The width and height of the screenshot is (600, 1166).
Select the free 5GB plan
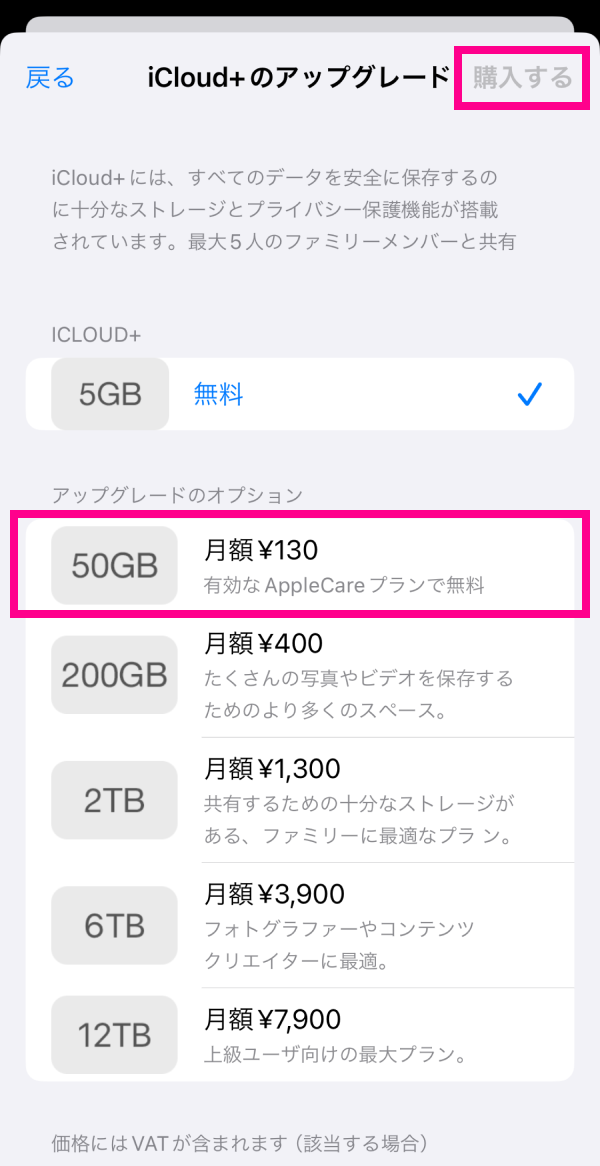pos(300,394)
